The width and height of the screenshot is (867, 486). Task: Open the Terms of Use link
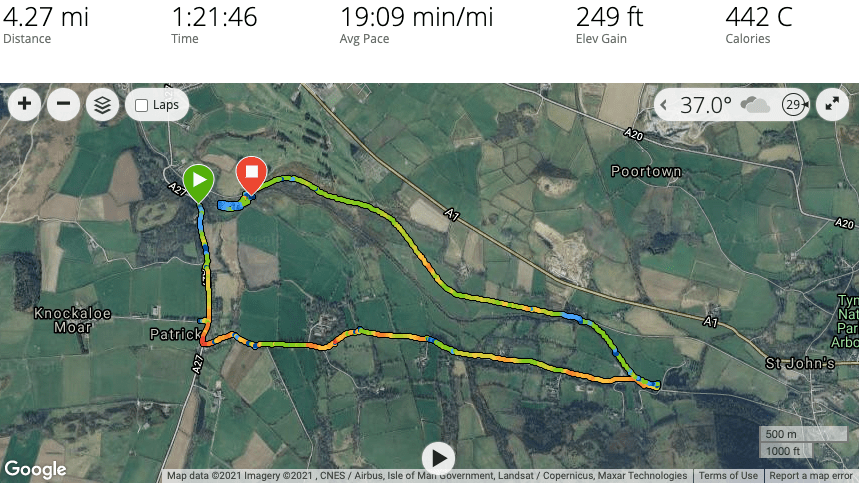click(728, 476)
